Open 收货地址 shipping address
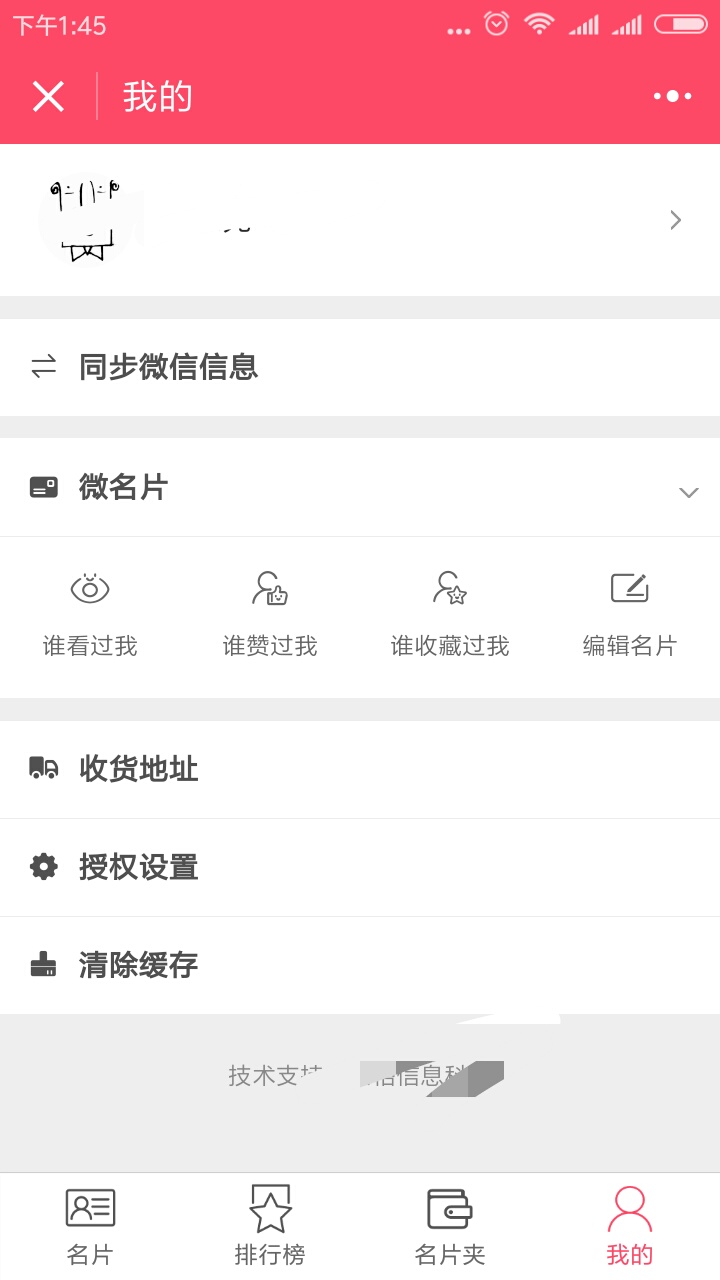The width and height of the screenshot is (720, 1280). tap(360, 769)
